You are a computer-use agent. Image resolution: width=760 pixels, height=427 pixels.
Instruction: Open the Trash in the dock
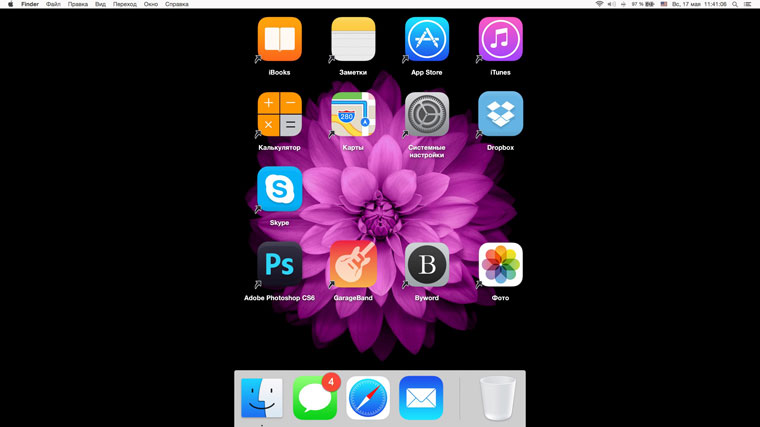(497, 398)
